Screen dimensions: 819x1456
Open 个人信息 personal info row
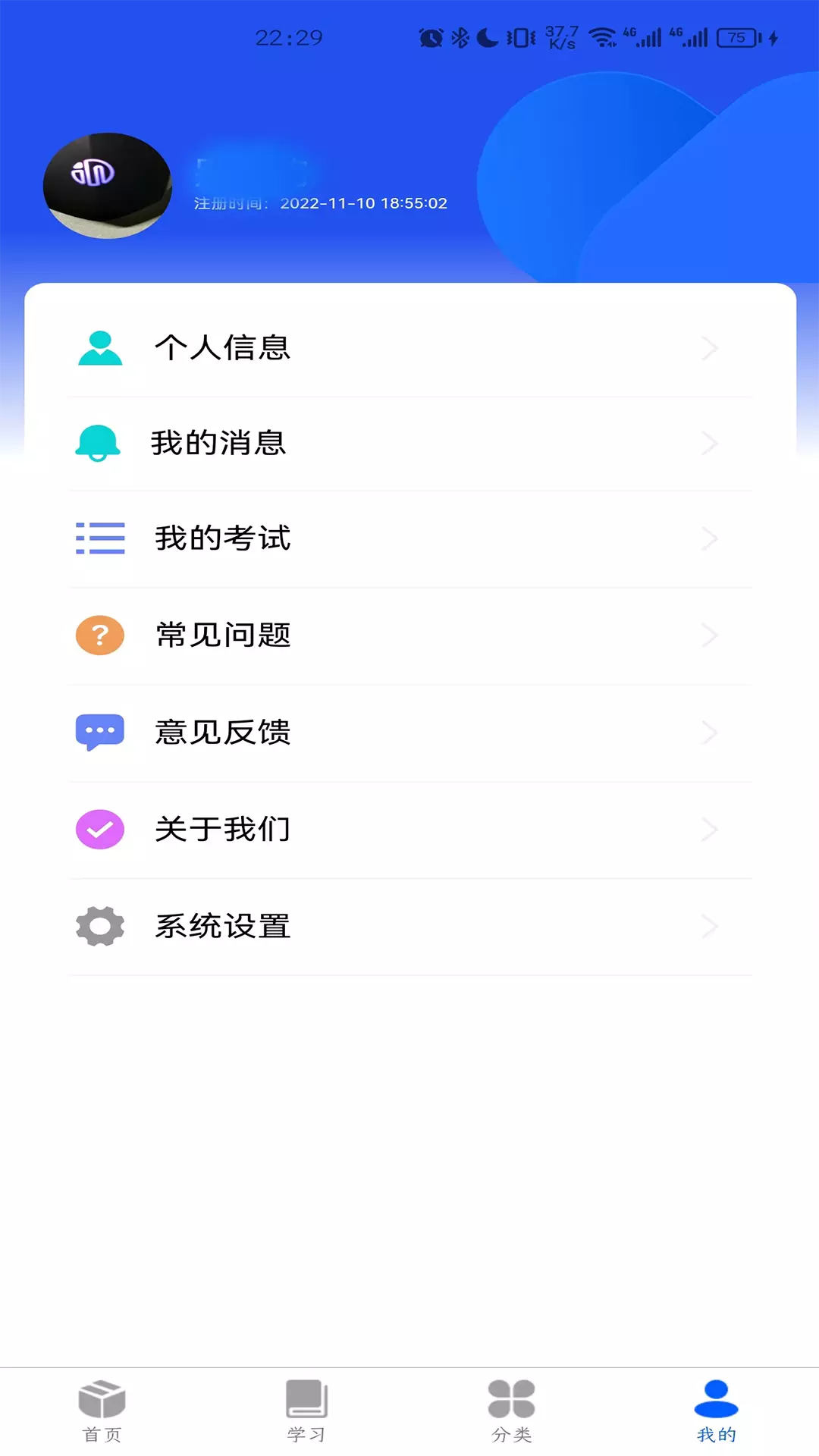pos(409,348)
